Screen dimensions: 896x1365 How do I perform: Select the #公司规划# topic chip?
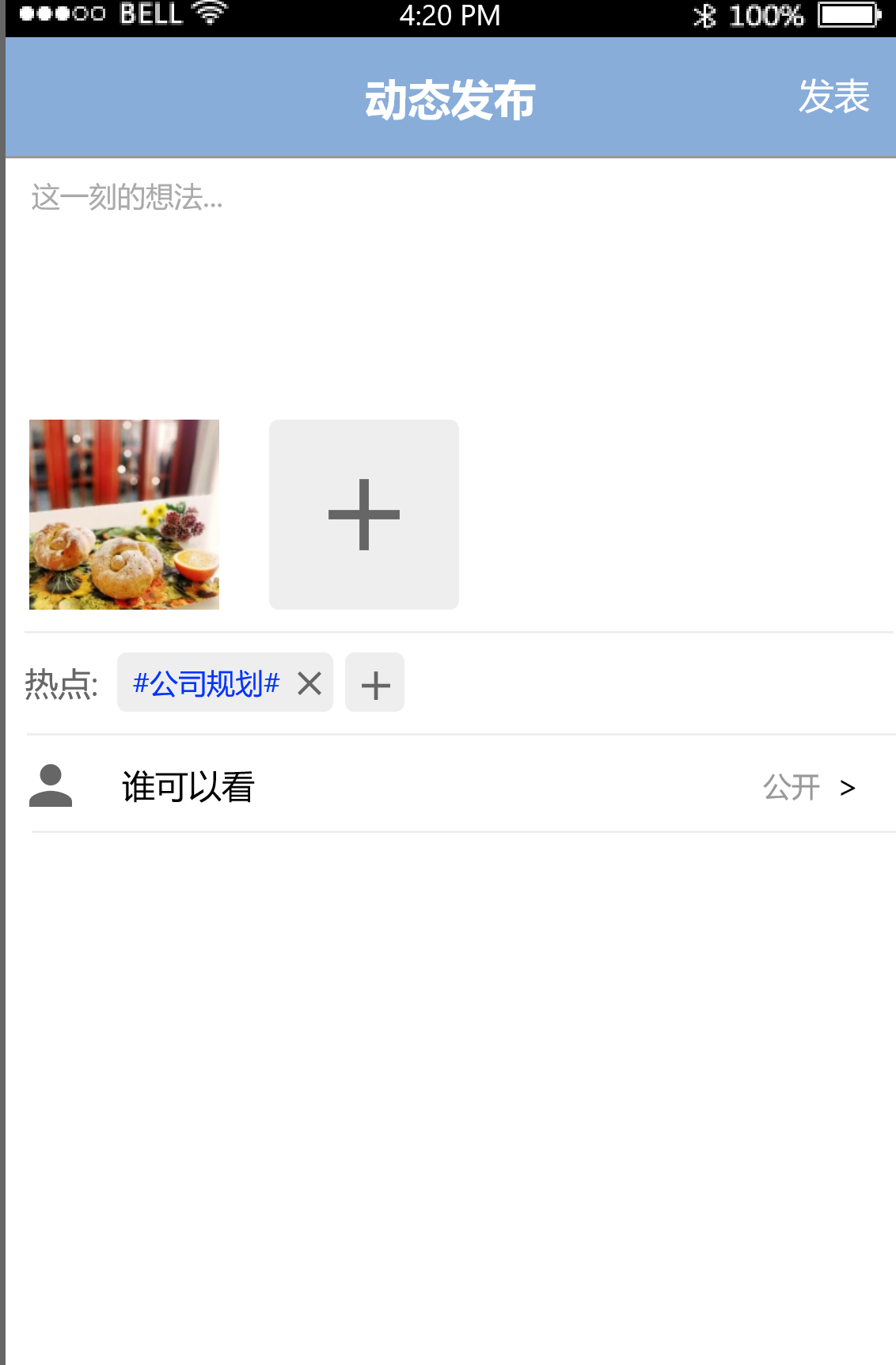(x=206, y=683)
